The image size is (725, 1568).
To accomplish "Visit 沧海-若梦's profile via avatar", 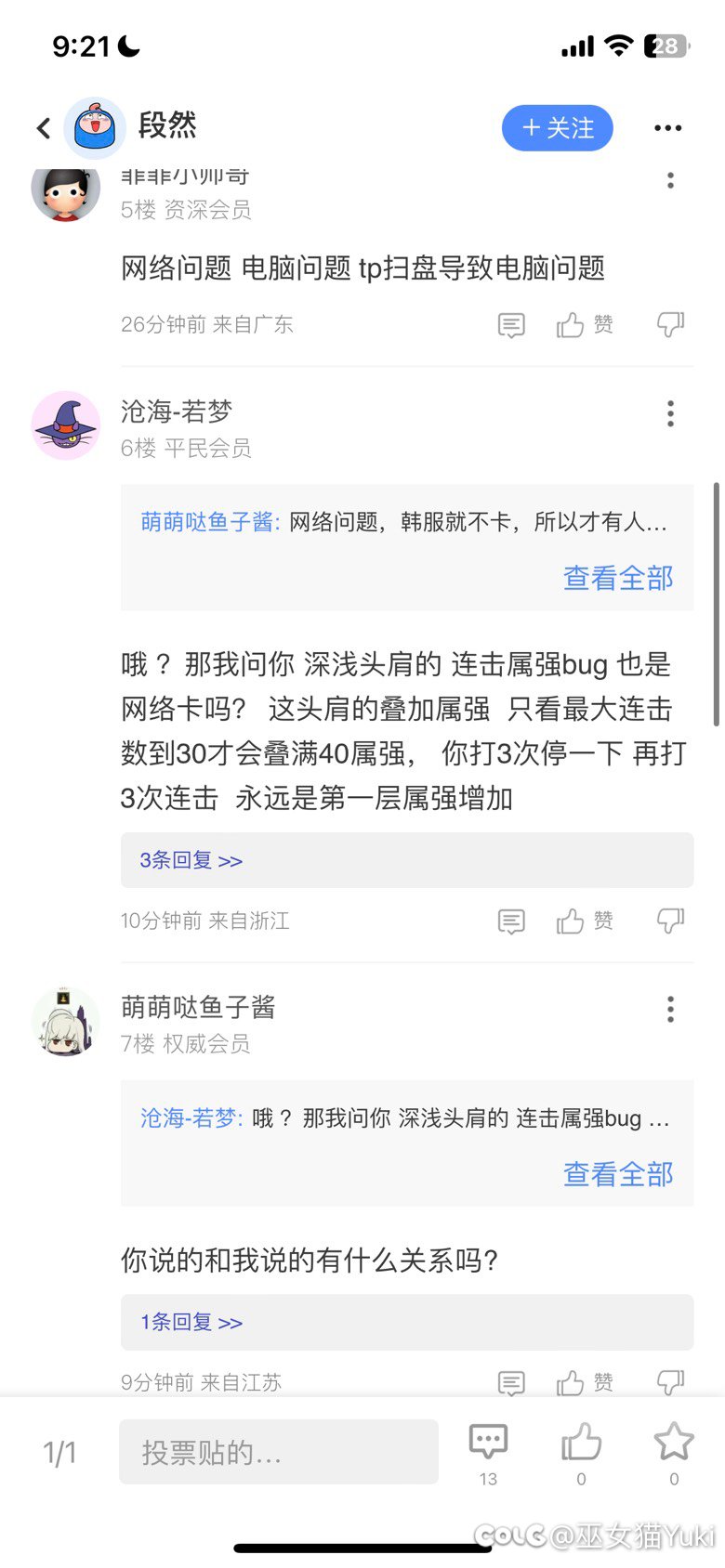I will click(x=66, y=425).
